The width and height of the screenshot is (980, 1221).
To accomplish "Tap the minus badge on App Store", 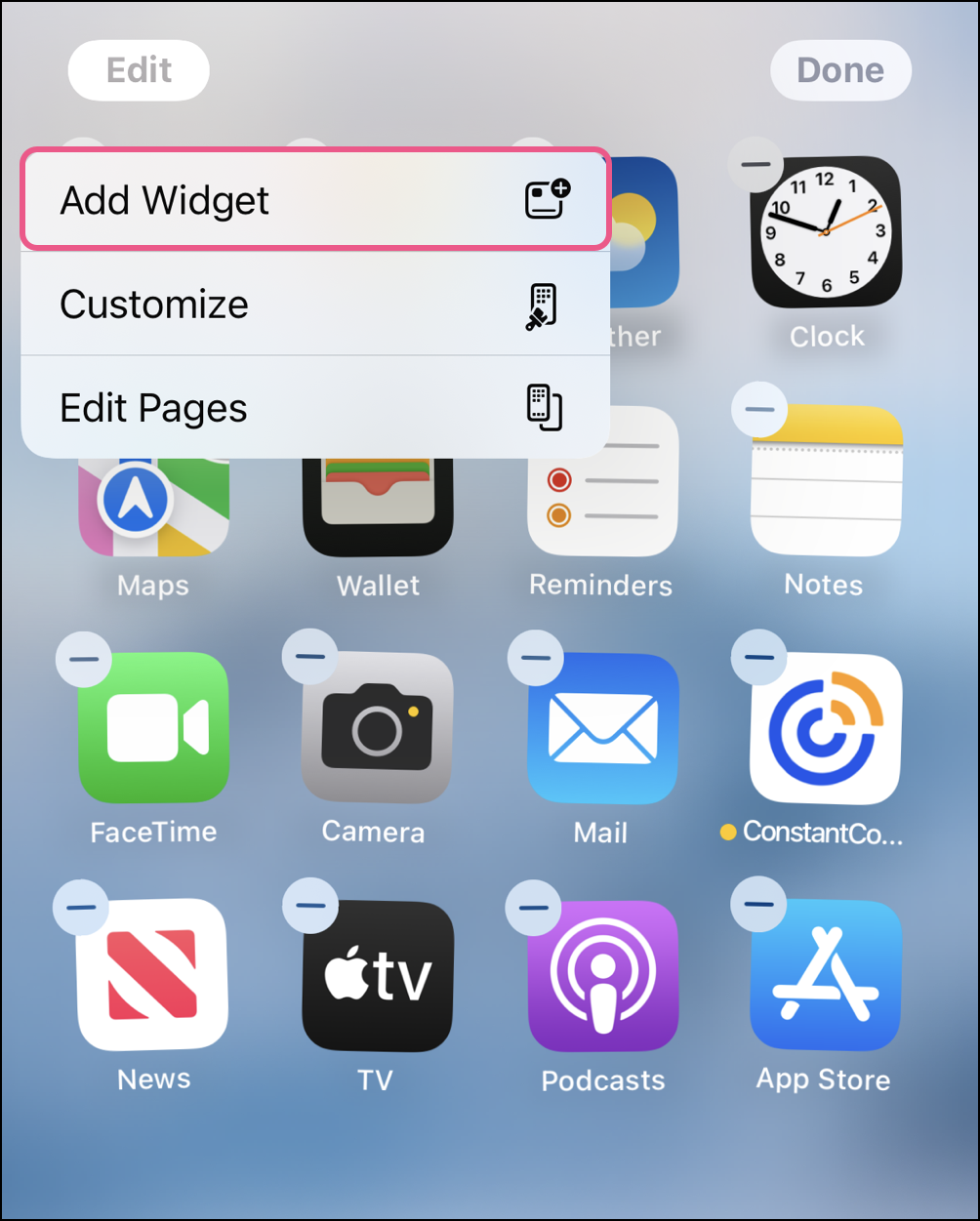I will tap(758, 904).
